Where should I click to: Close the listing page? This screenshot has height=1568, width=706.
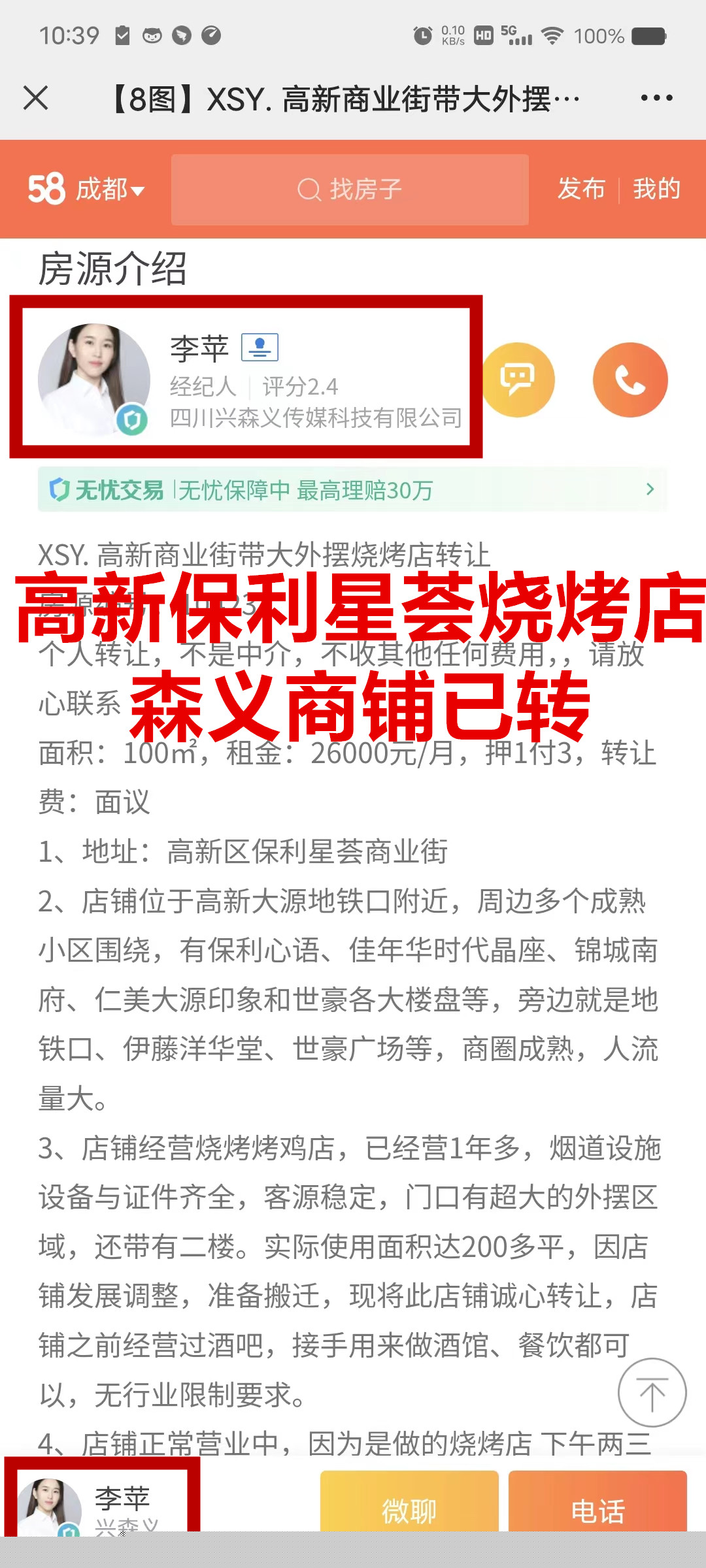(x=36, y=99)
